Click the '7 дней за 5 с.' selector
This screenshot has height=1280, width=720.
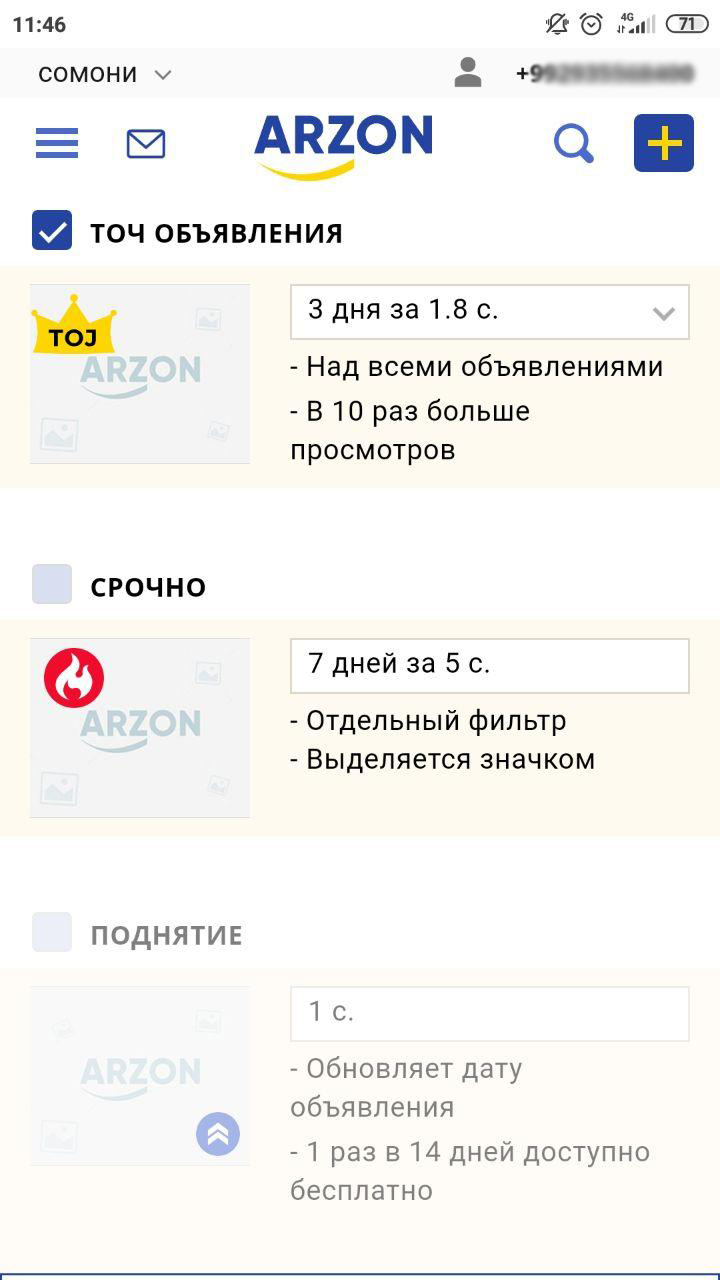489,666
